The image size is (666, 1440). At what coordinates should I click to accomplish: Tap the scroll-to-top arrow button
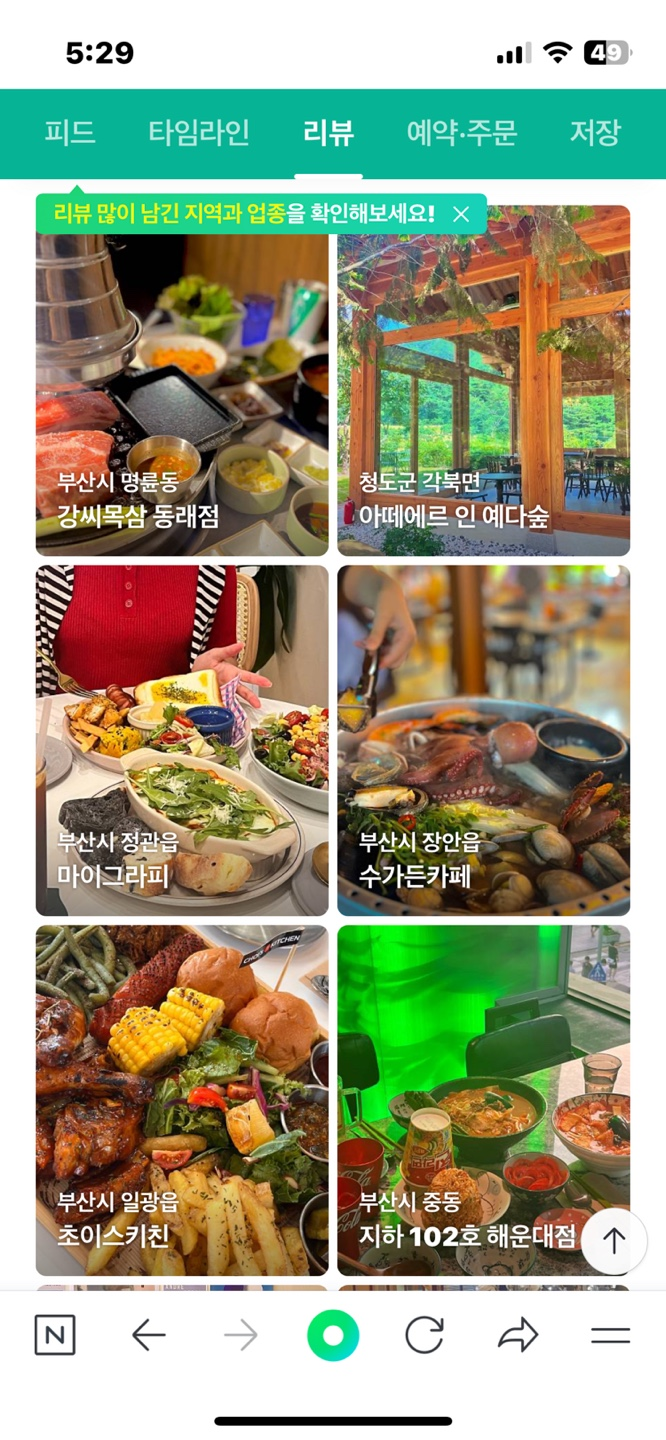point(614,1241)
